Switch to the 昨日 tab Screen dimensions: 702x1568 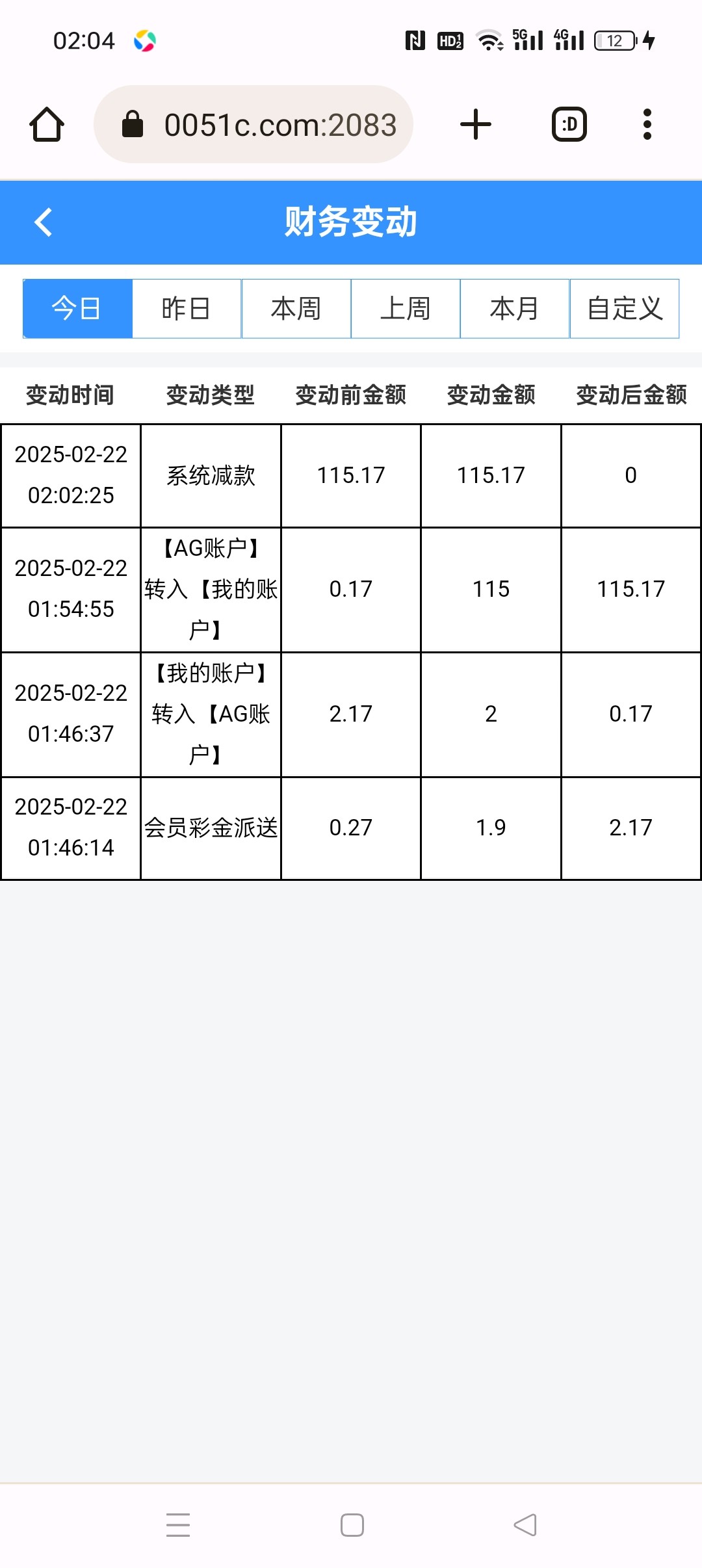point(187,309)
